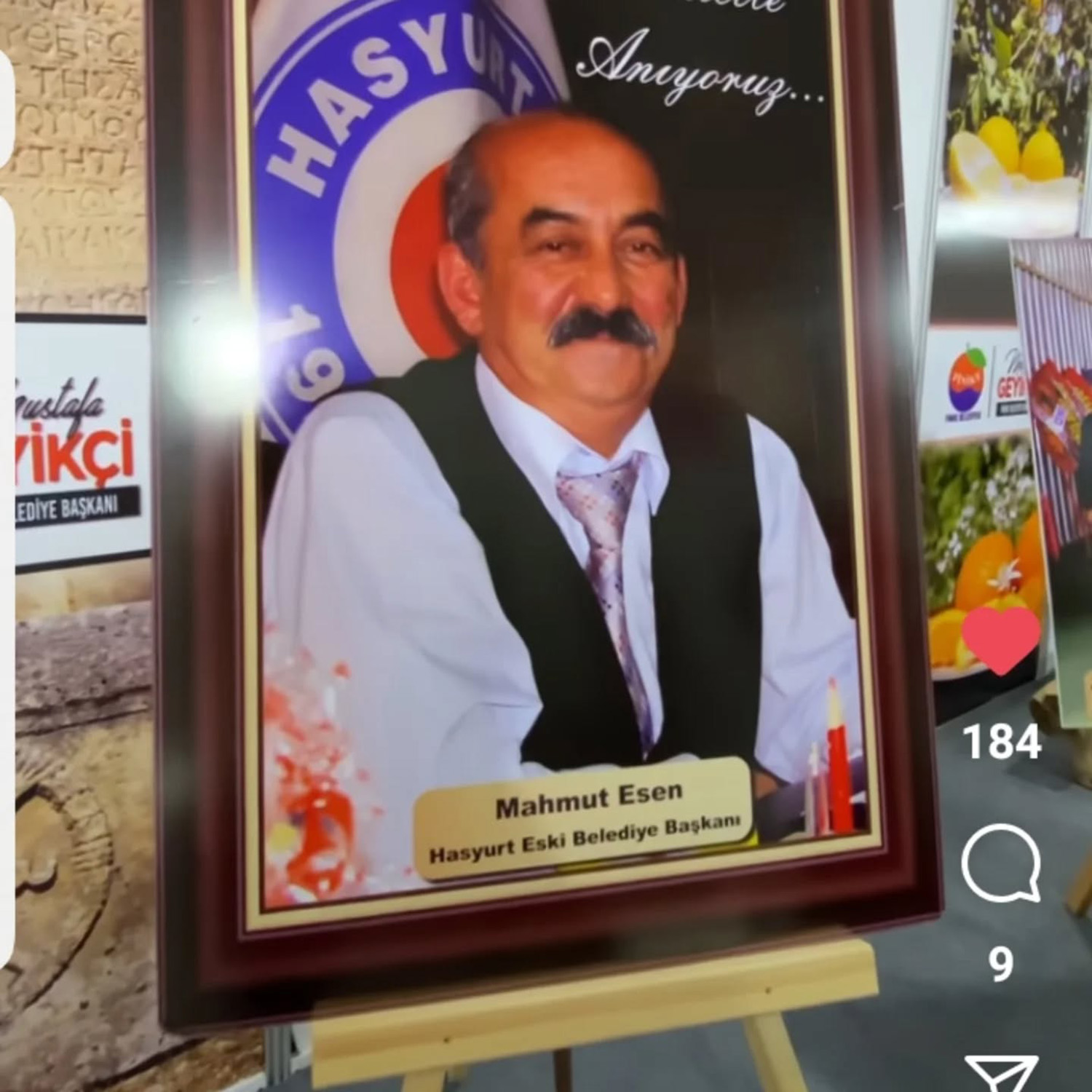
Task: Unlike the reel via red heart
Action: (x=1001, y=639)
